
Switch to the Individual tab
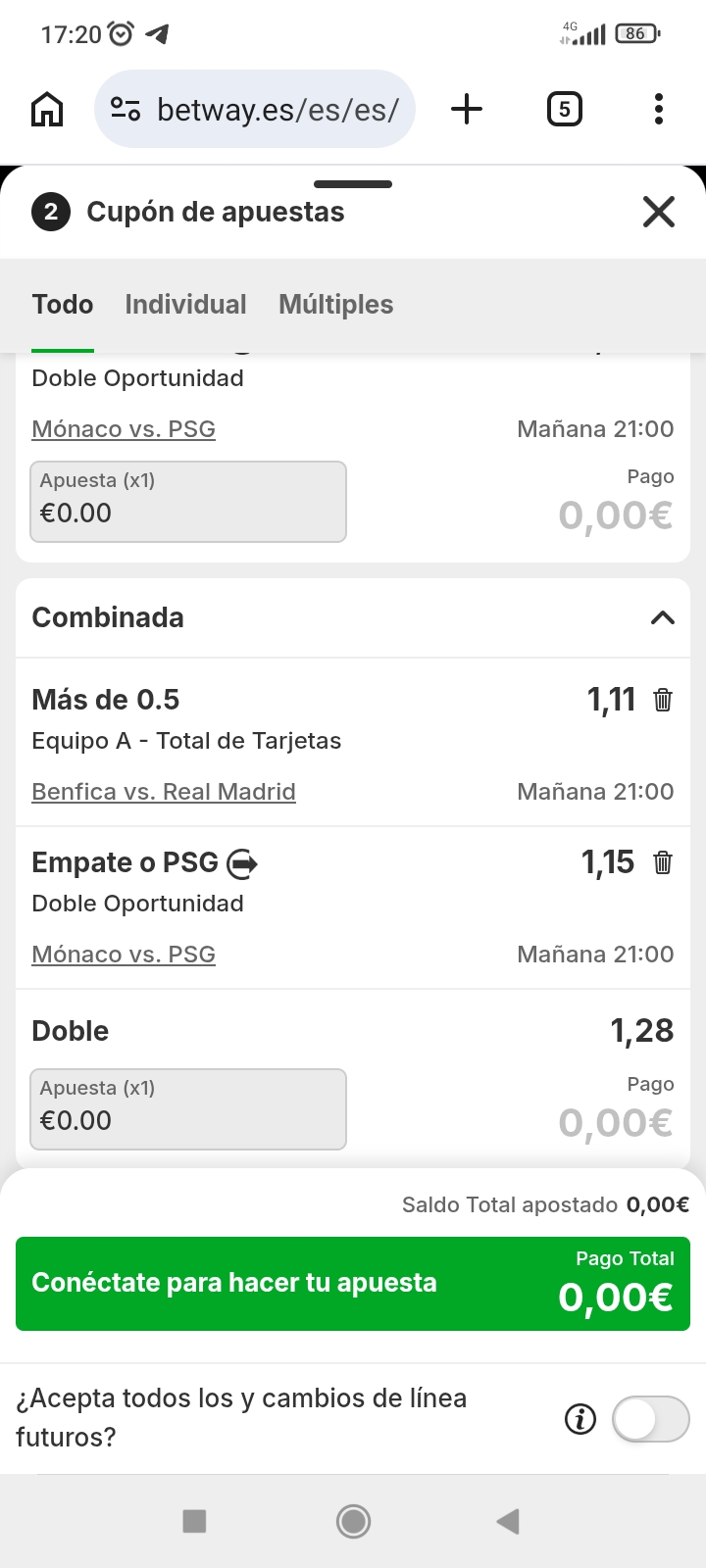[185, 305]
